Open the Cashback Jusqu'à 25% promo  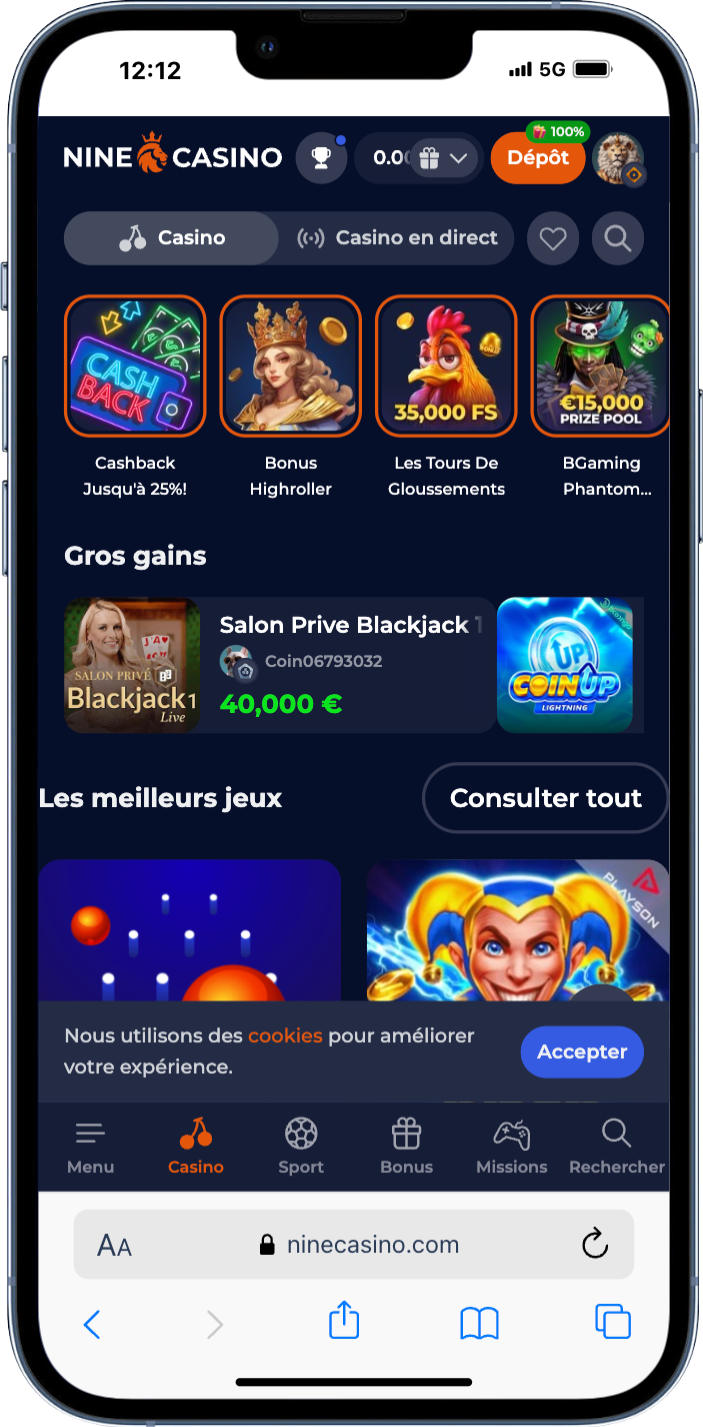135,366
